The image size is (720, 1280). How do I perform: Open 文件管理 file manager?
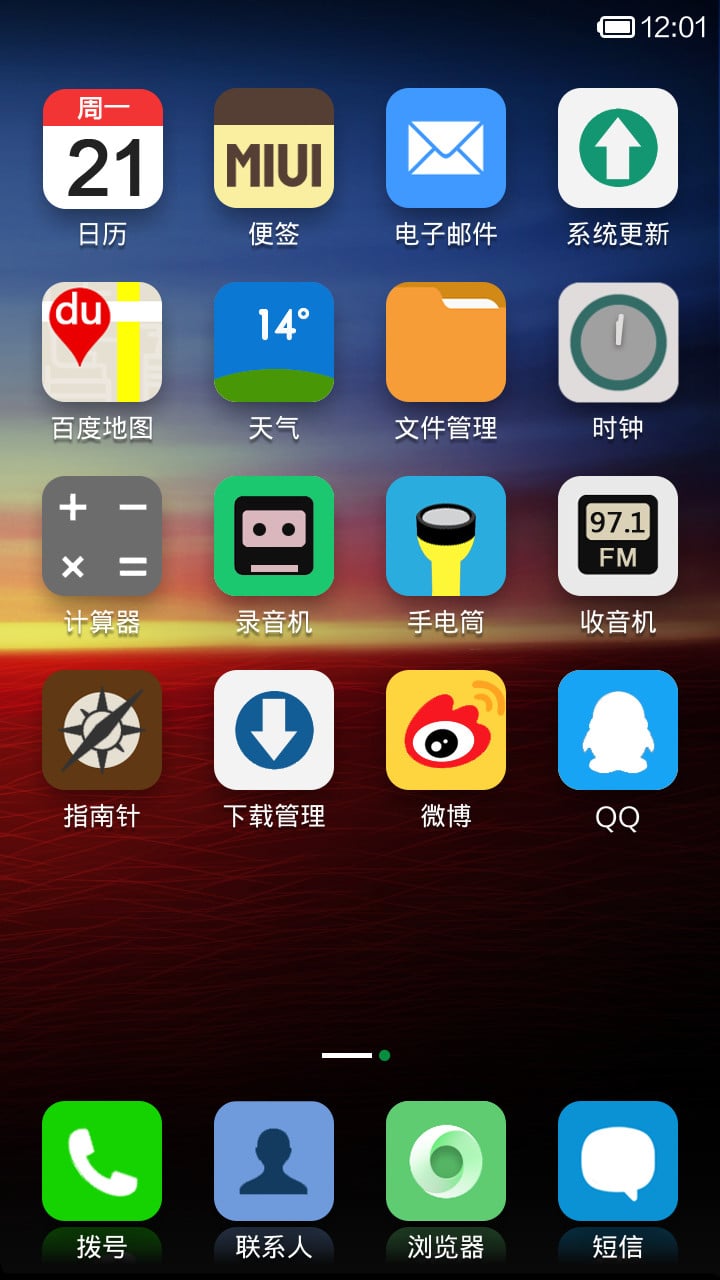point(446,342)
